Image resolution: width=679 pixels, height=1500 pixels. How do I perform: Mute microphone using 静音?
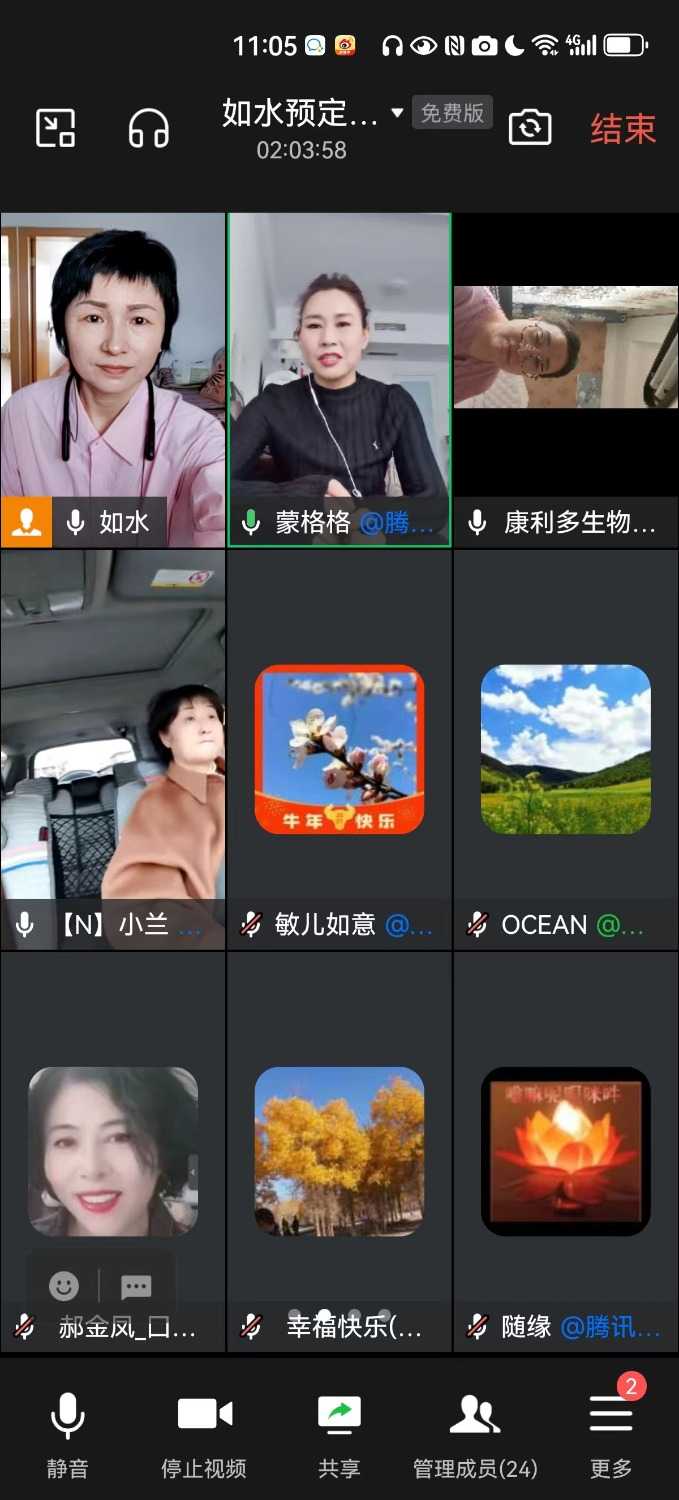tap(68, 1436)
